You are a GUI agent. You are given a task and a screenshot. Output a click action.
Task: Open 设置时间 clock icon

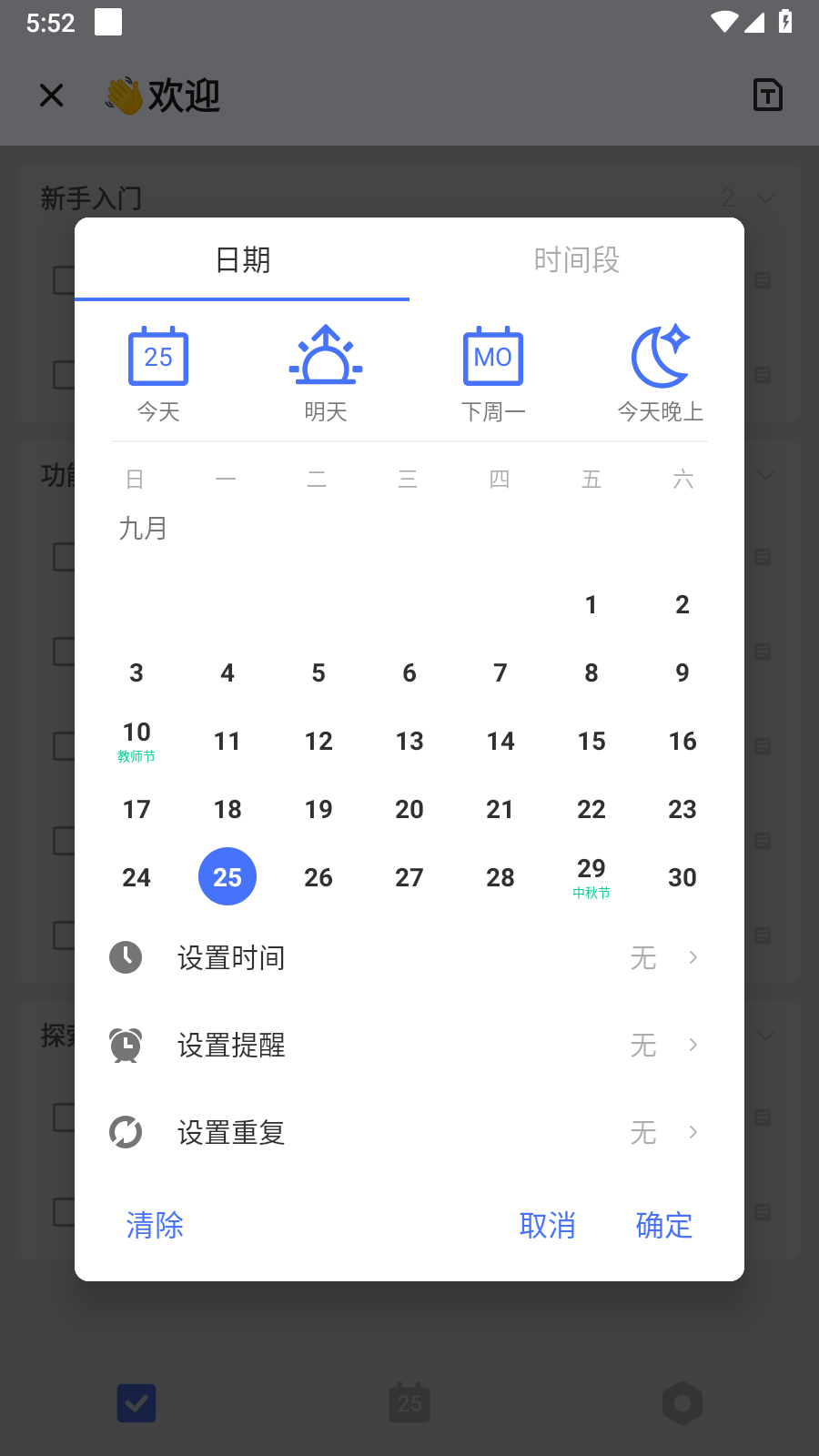[126, 957]
